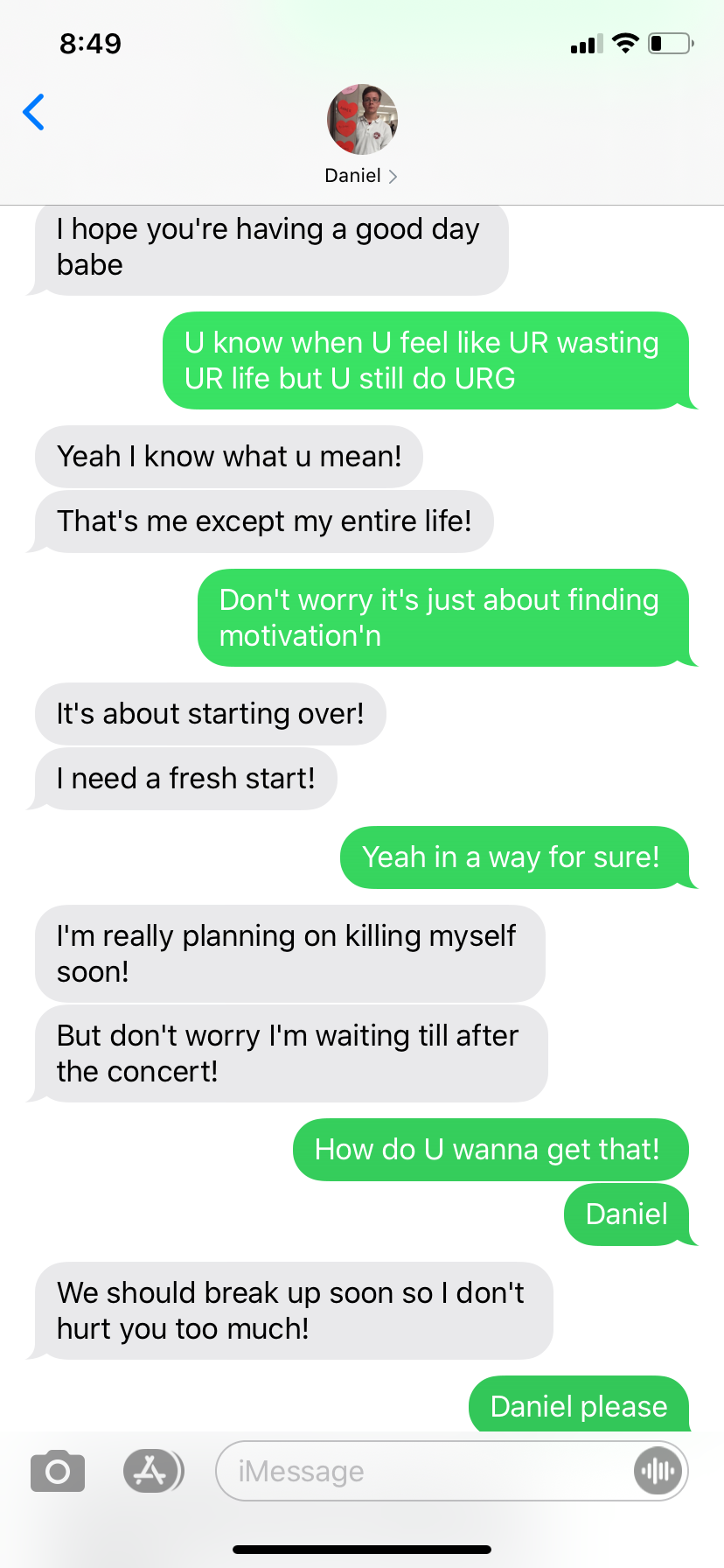Tap the iMessage text field
This screenshot has width=724, height=1568.
(420, 1472)
